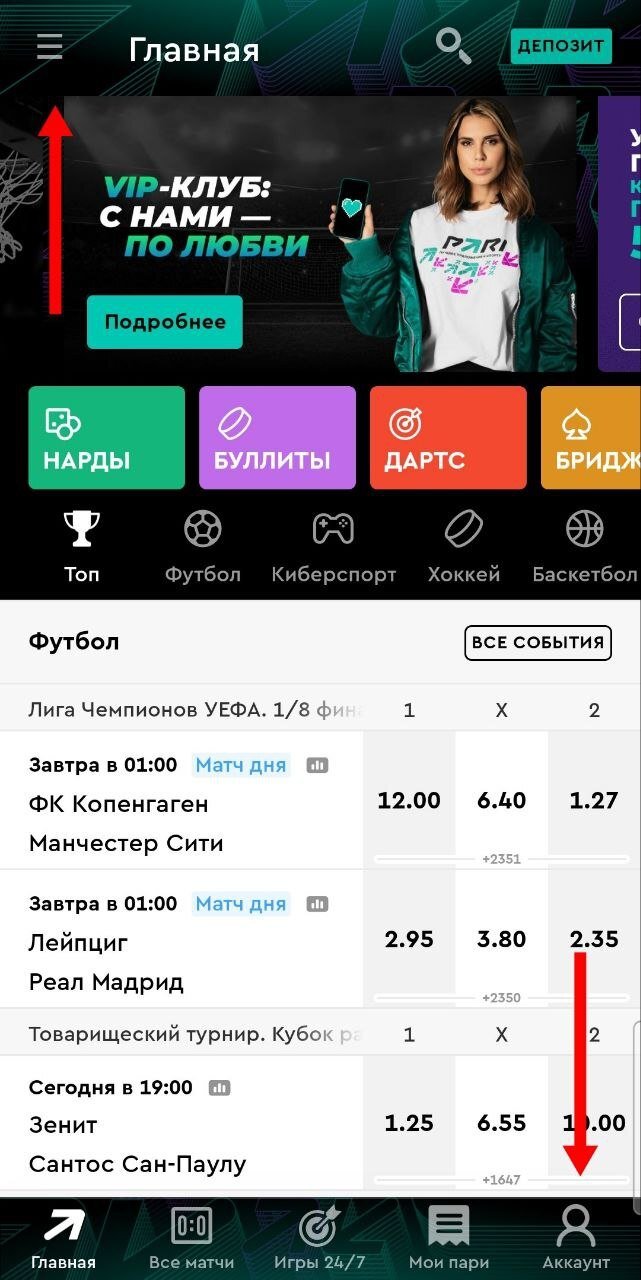View Мои пари tab
641x1280 pixels.
click(448, 1238)
